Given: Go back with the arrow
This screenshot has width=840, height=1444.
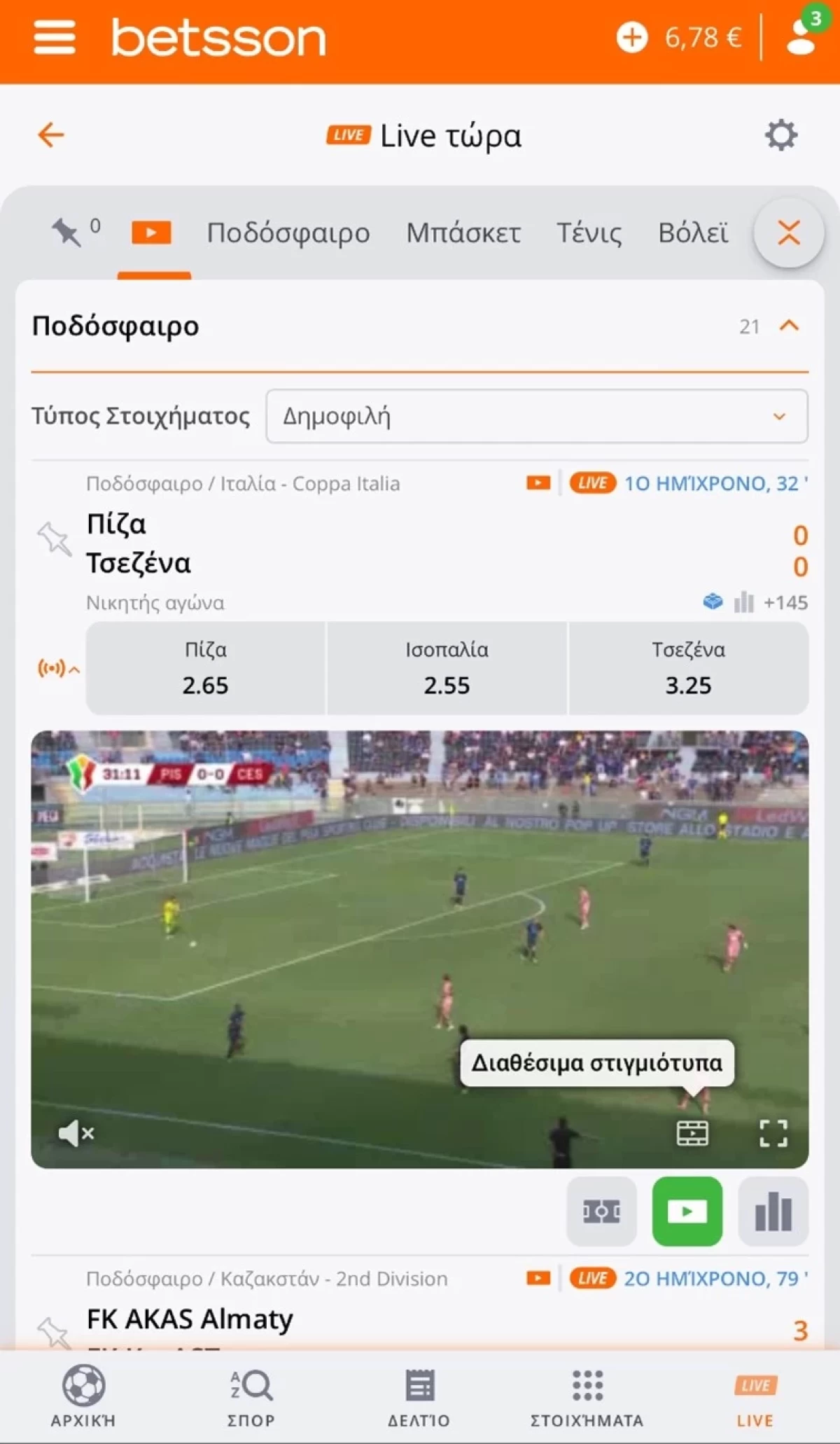Looking at the screenshot, I should coord(51,134).
